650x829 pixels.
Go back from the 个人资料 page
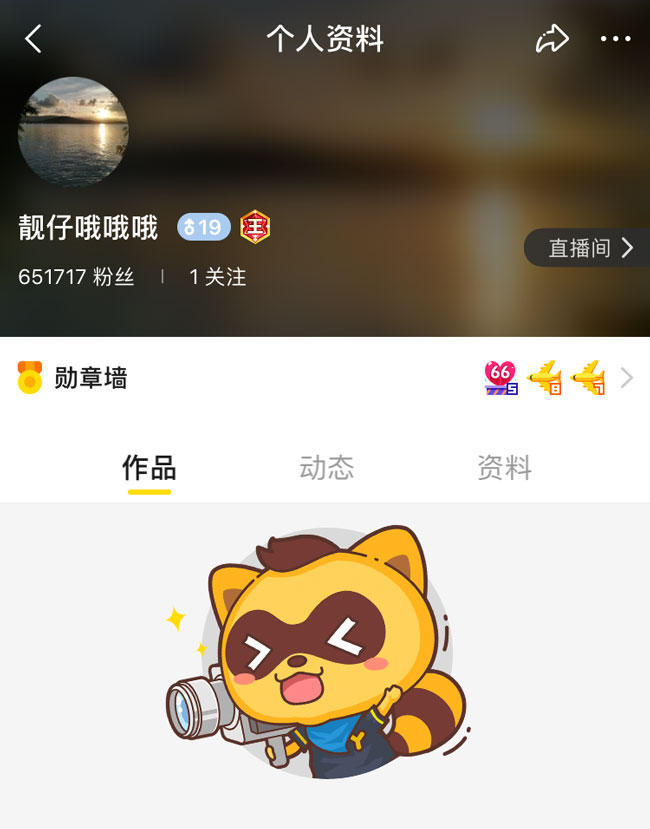click(x=34, y=40)
